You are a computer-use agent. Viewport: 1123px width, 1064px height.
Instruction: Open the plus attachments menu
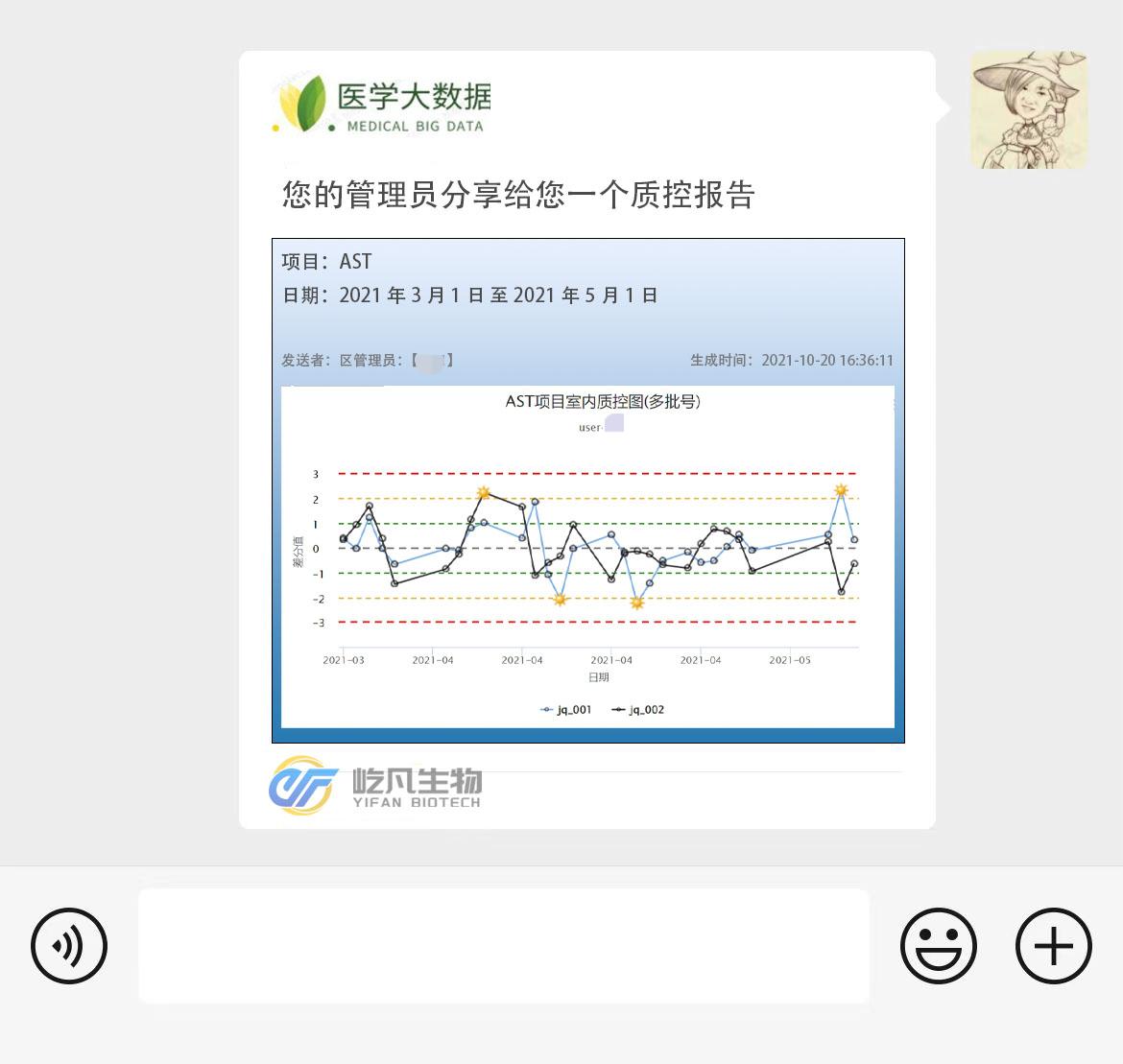[x=1053, y=945]
